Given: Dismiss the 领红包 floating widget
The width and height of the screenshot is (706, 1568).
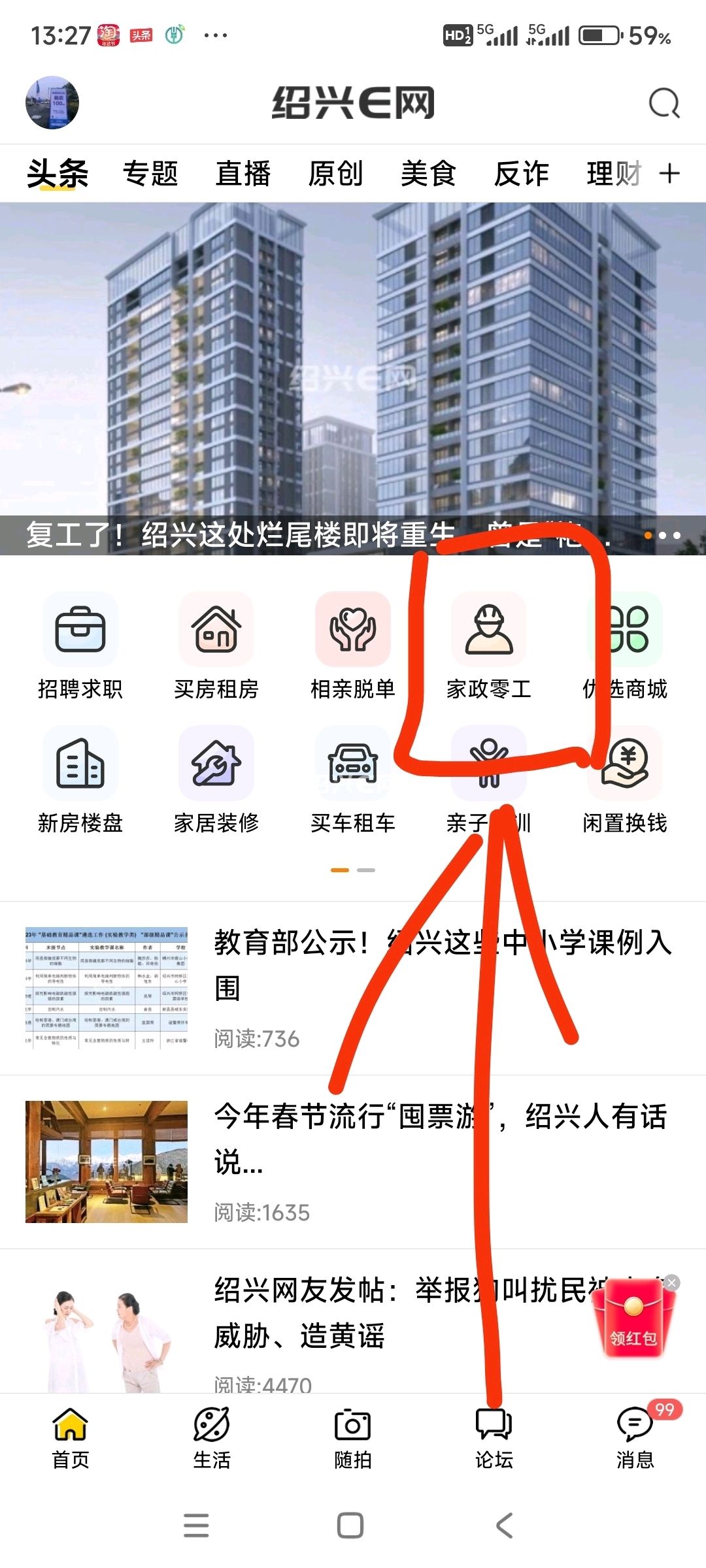Looking at the screenshot, I should pyautogui.click(x=671, y=1282).
